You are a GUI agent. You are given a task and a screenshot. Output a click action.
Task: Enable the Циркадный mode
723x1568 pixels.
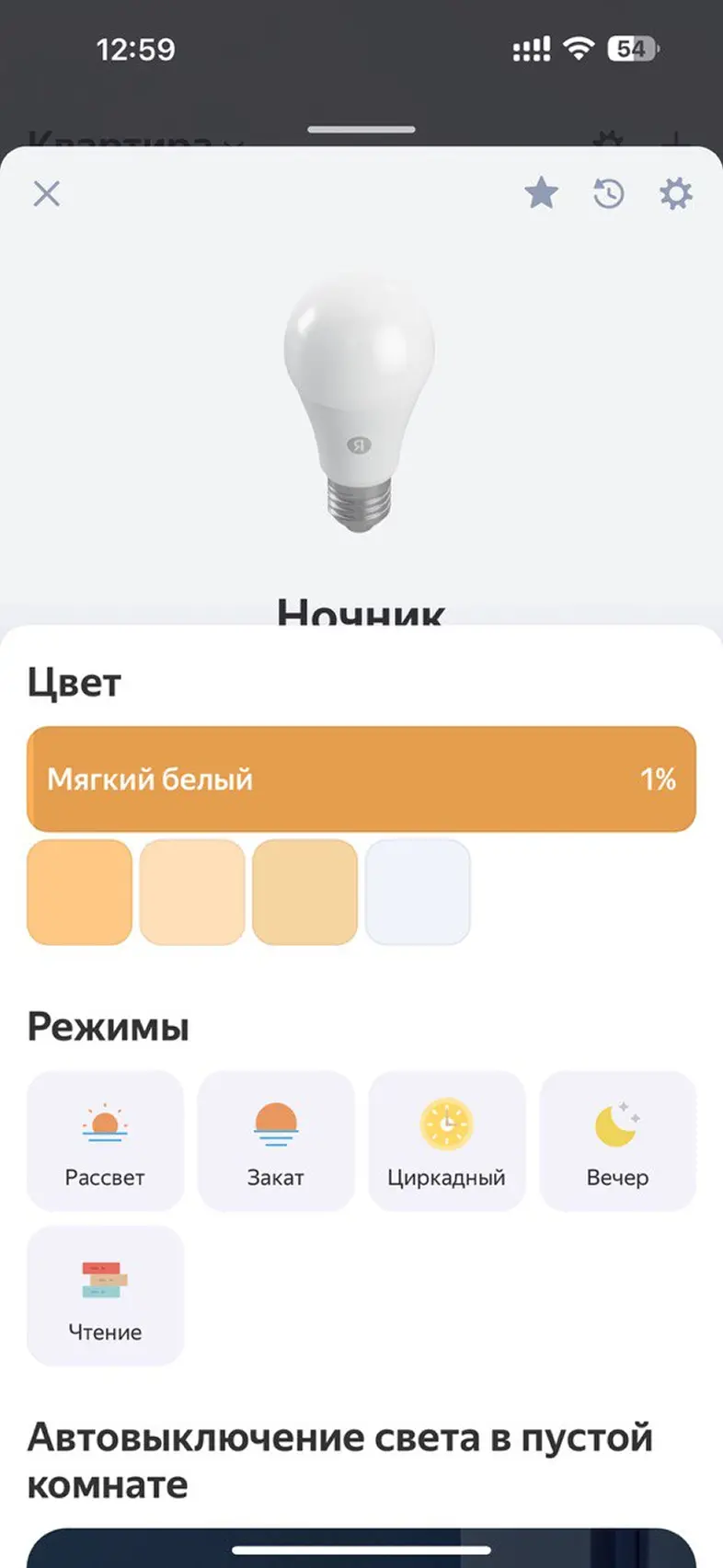(446, 1140)
